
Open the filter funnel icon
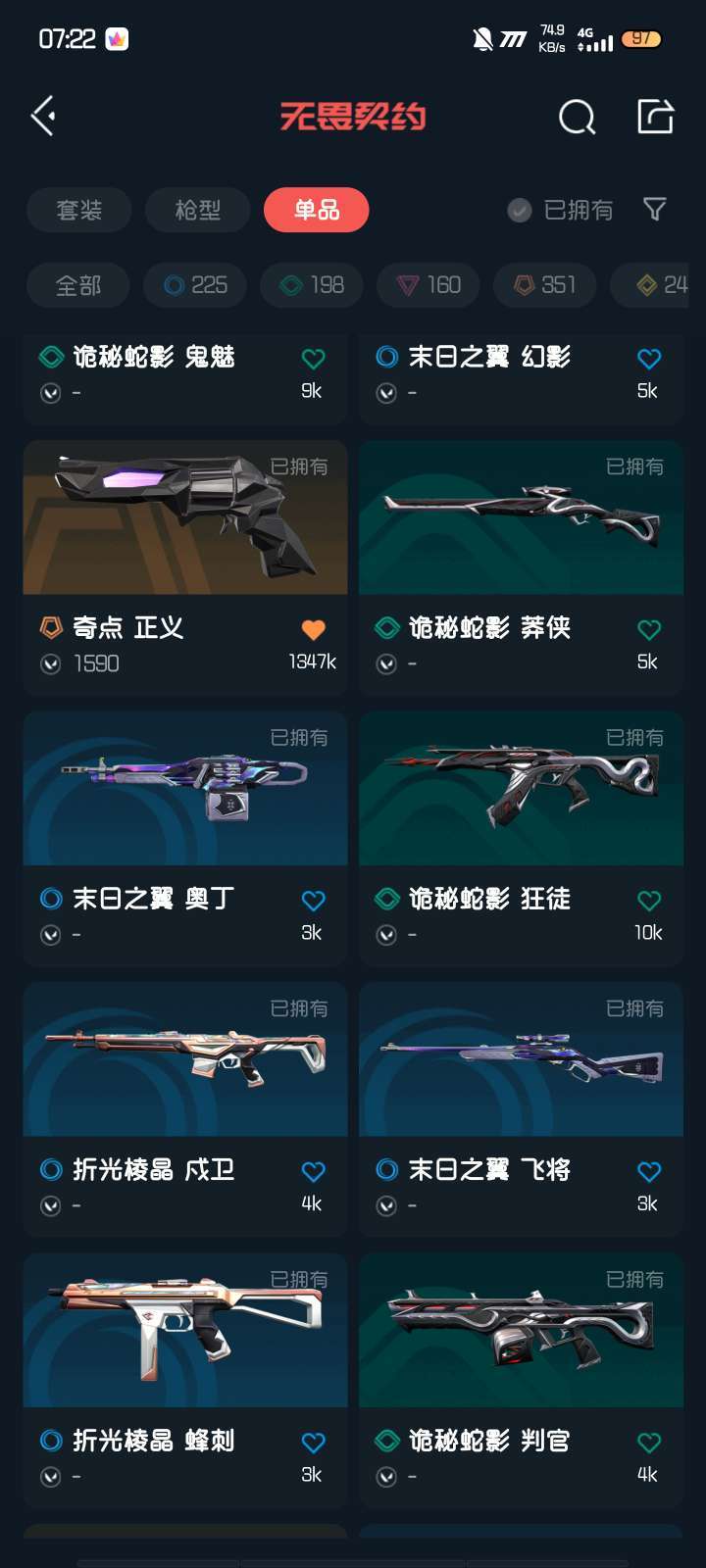point(652,210)
